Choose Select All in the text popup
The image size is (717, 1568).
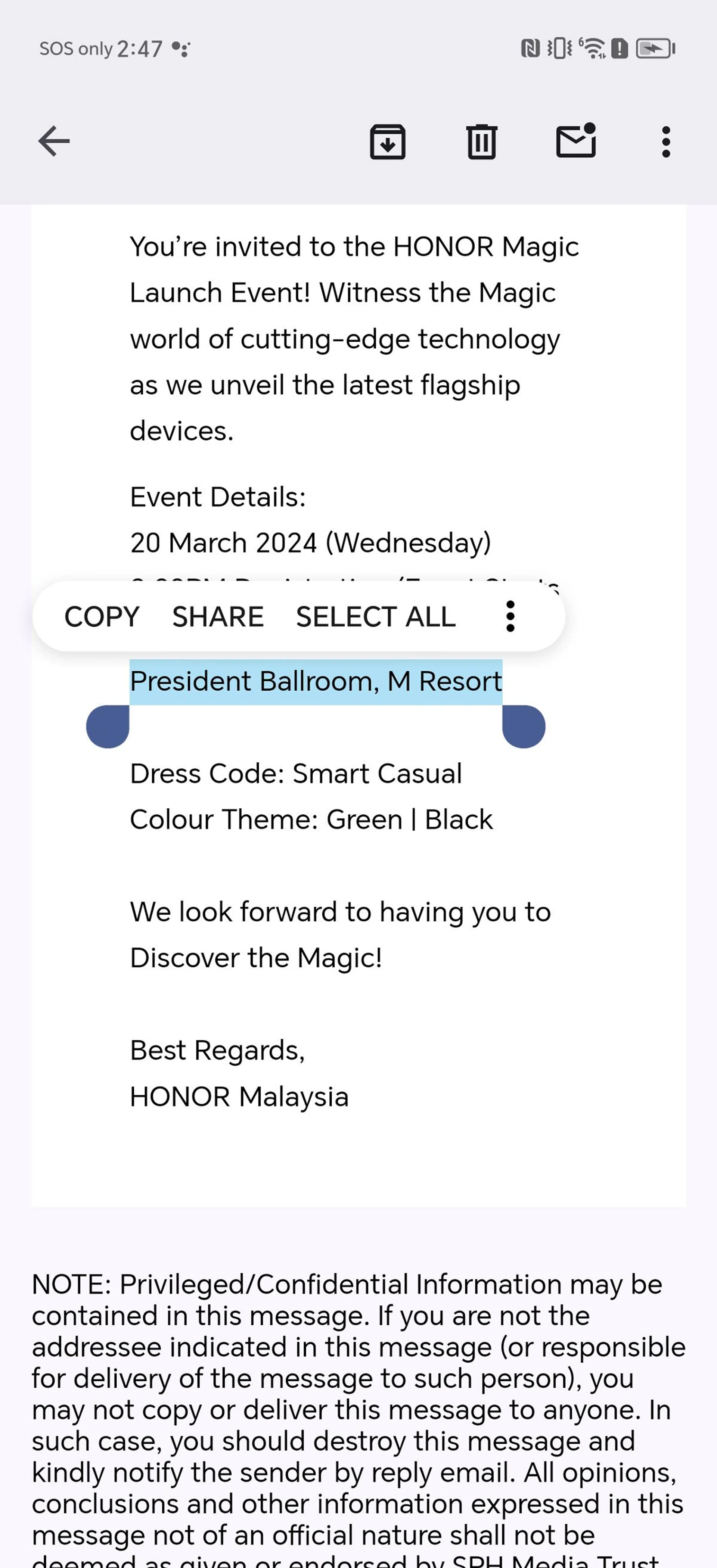coord(376,617)
